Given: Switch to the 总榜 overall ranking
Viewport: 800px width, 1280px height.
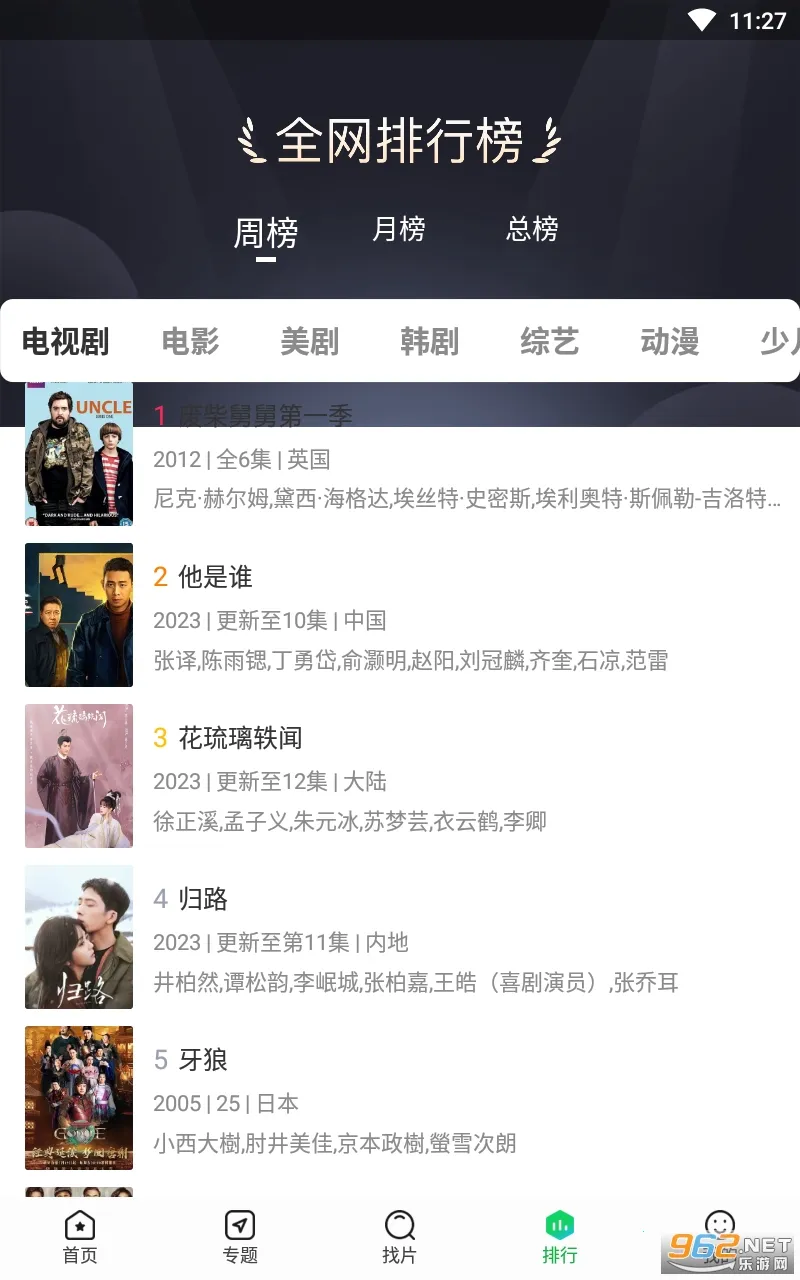Looking at the screenshot, I should (532, 230).
